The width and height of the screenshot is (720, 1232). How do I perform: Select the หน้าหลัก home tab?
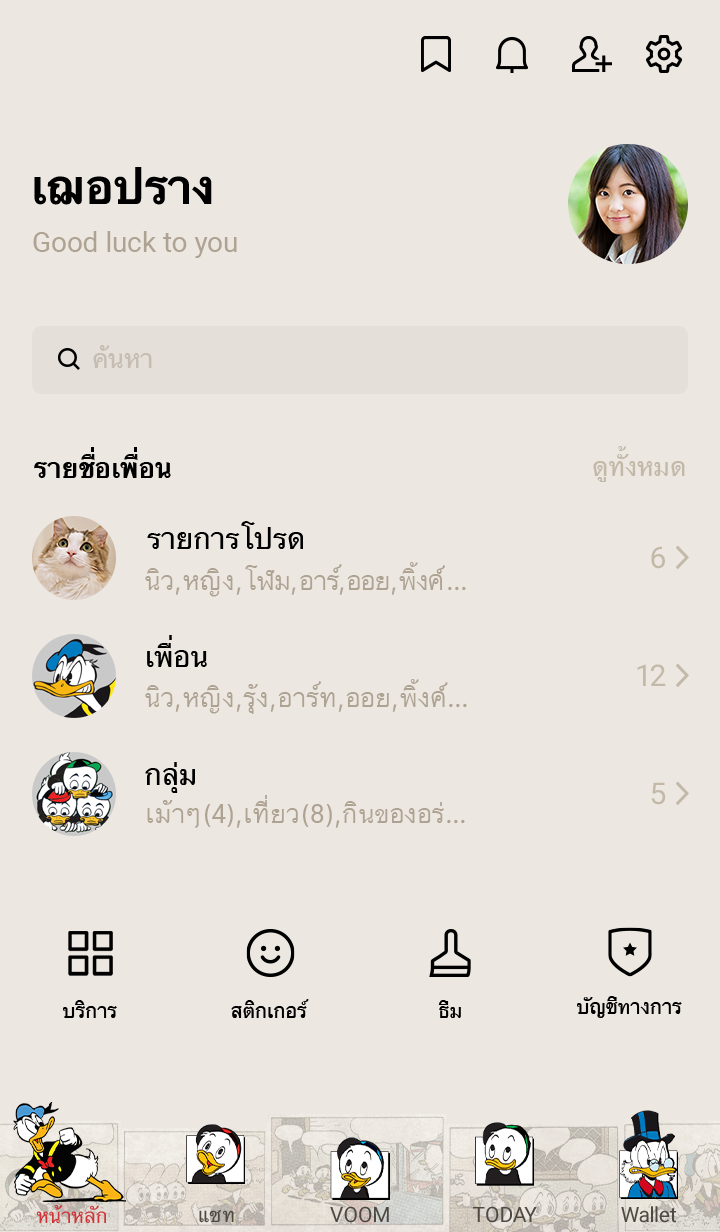[72, 1172]
